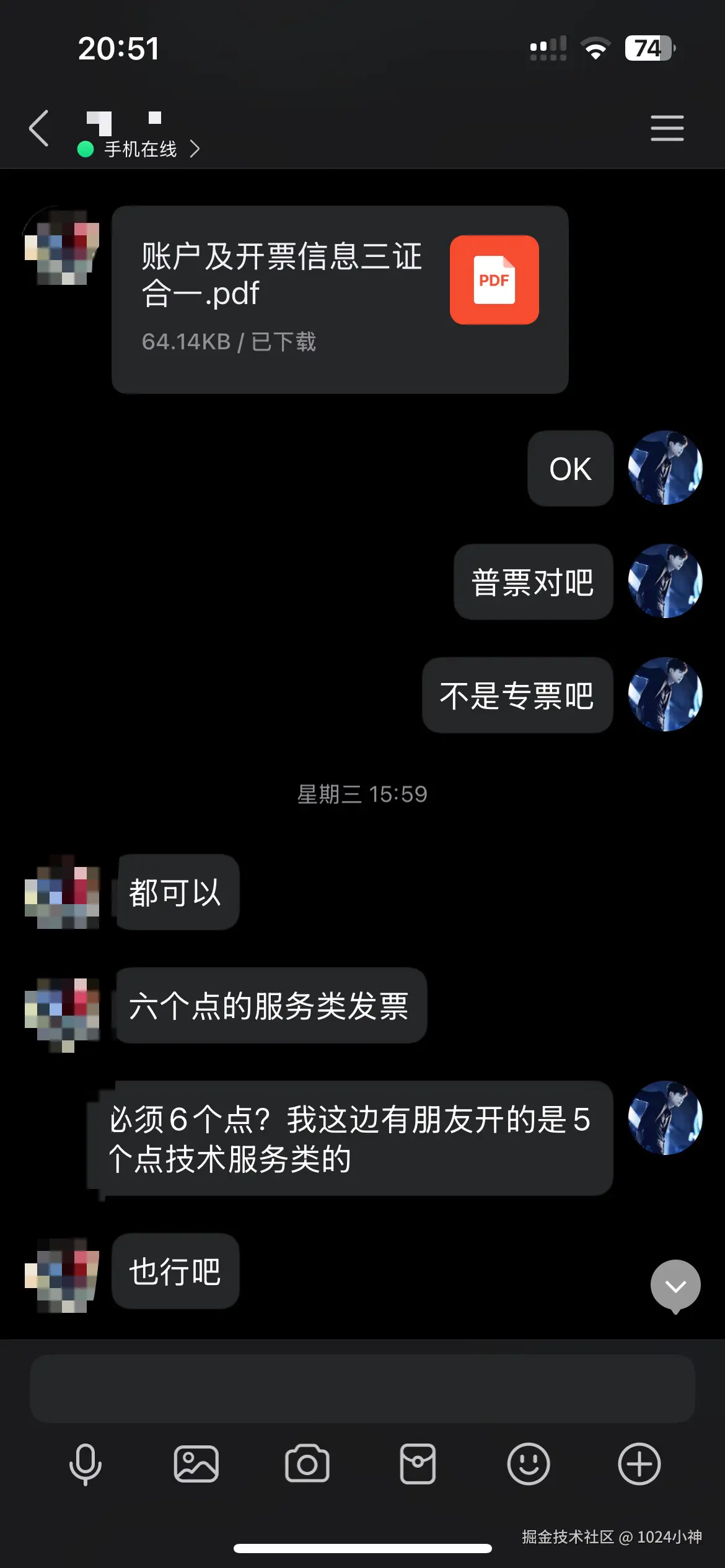Open the plus more-functions icon
This screenshot has width=725, height=1568.
[638, 1465]
